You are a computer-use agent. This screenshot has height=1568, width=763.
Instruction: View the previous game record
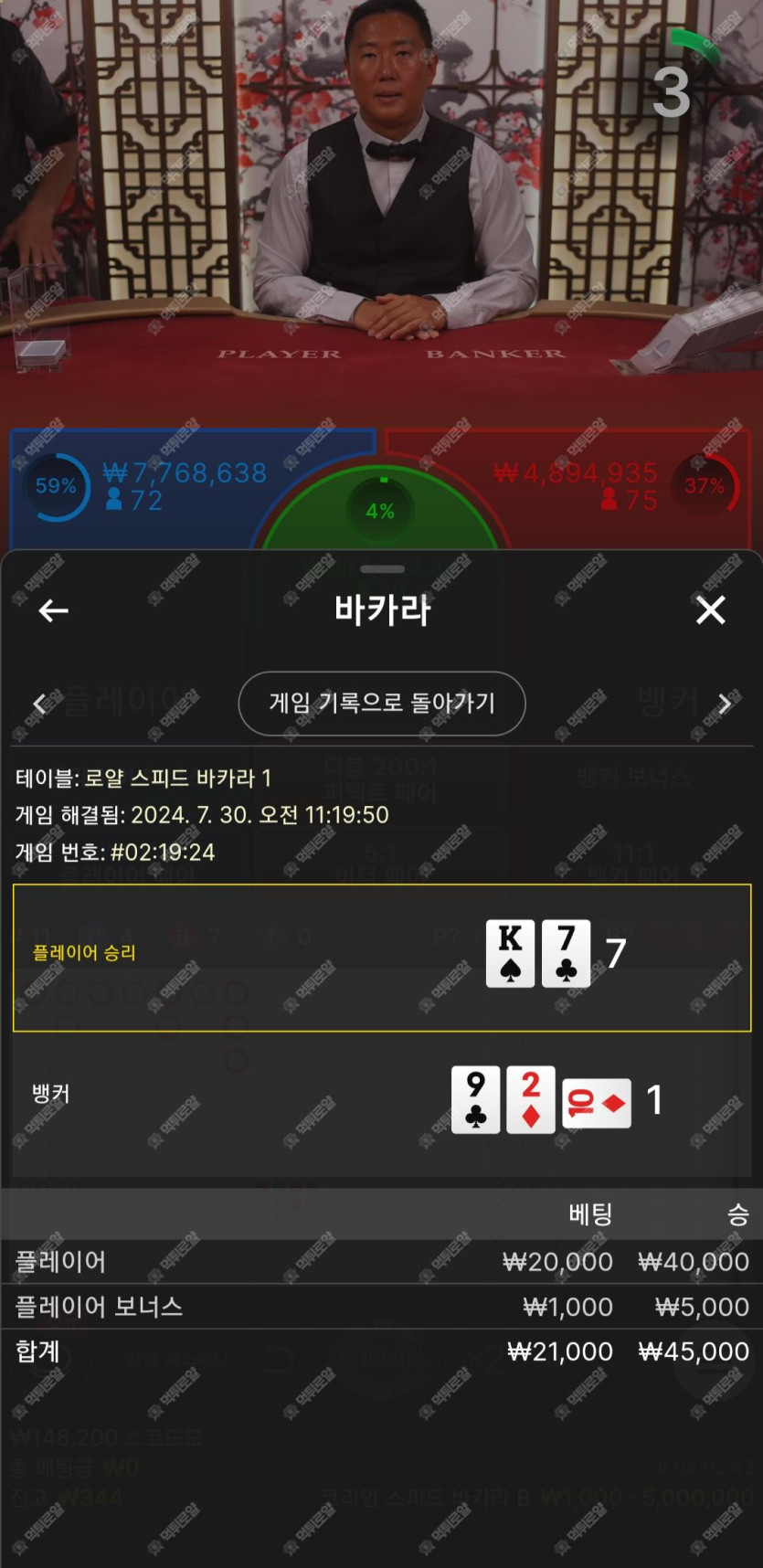(39, 704)
